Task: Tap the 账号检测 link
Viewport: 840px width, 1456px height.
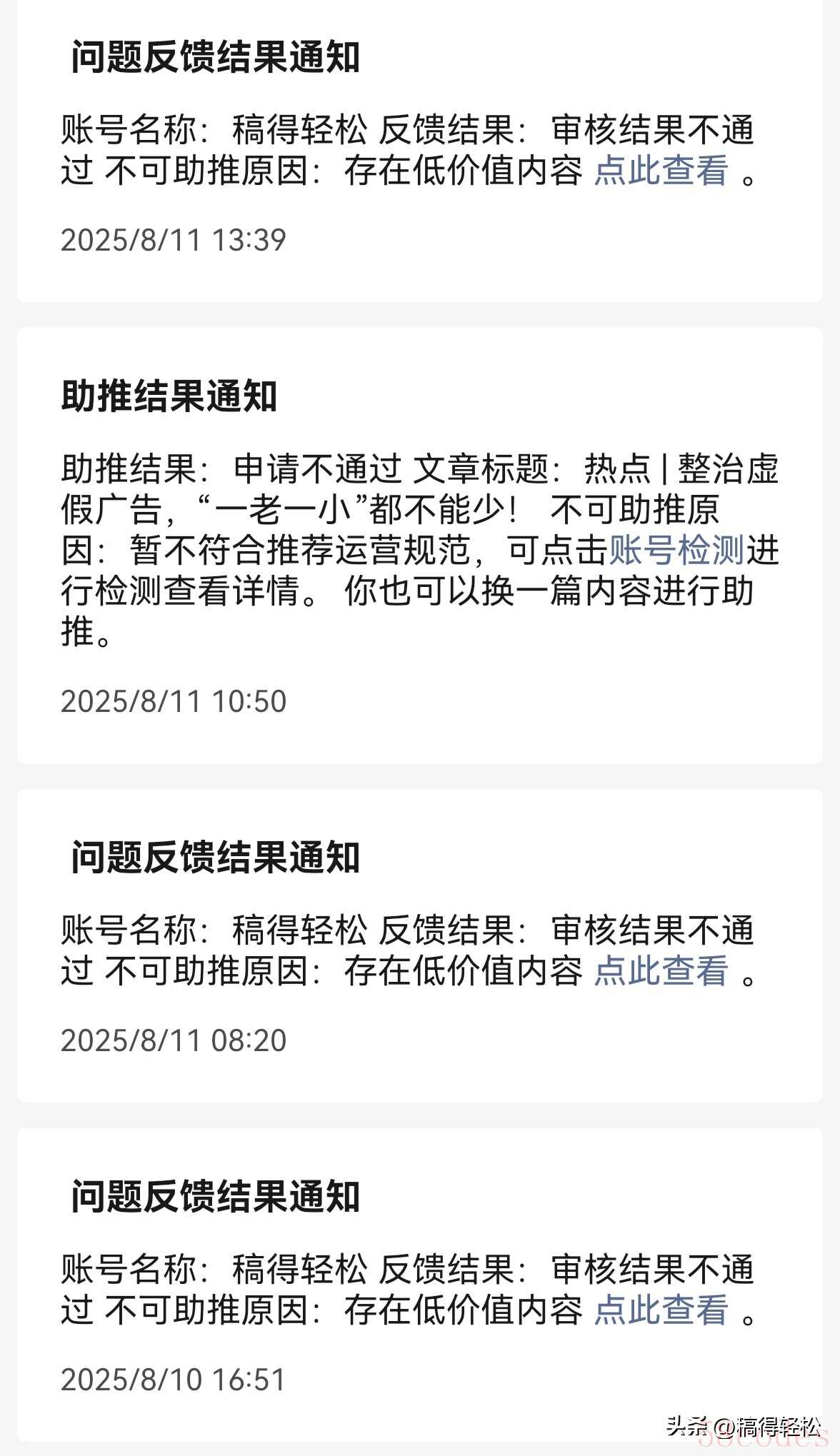Action: 676,550
